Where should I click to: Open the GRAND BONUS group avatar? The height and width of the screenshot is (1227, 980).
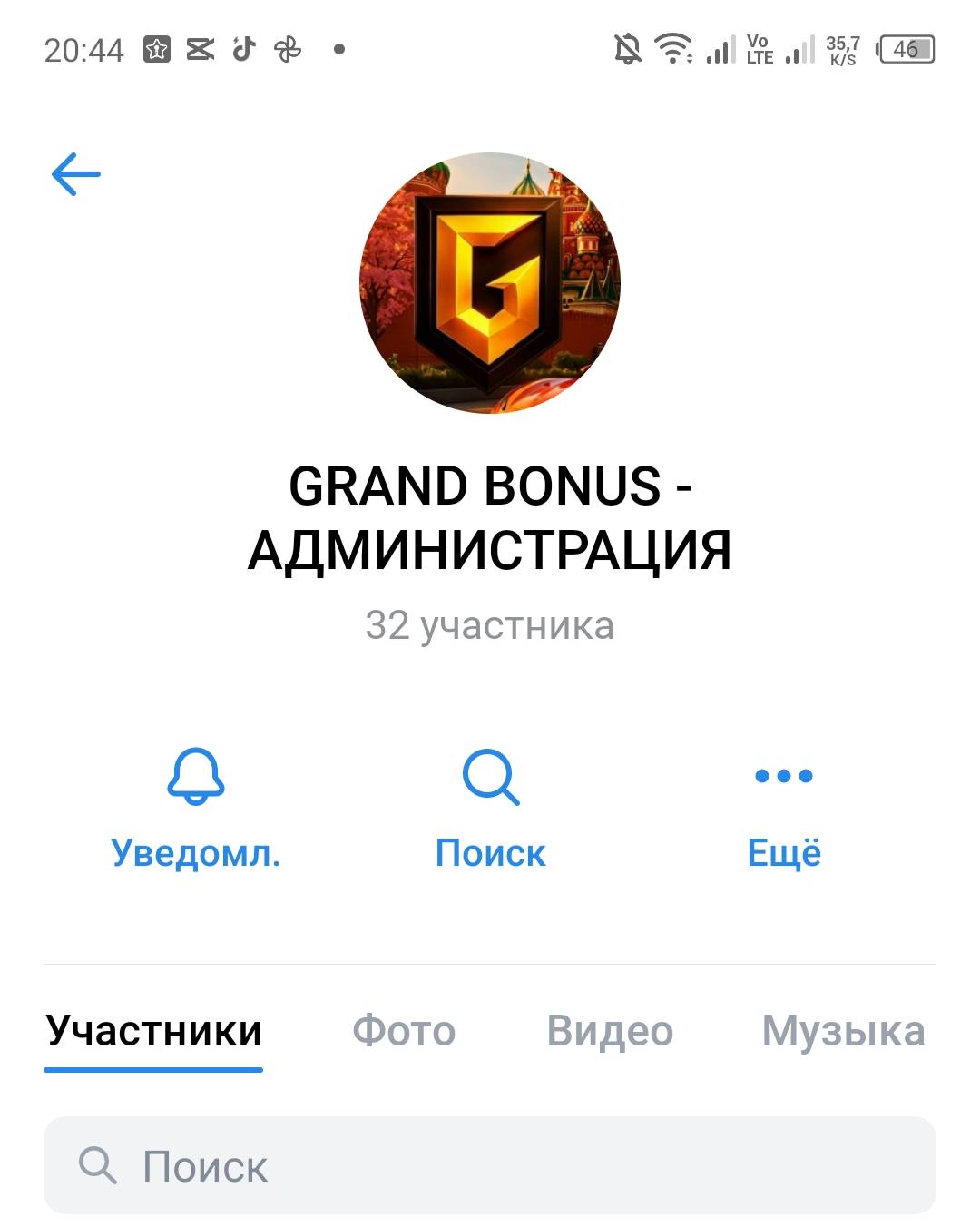tap(490, 283)
